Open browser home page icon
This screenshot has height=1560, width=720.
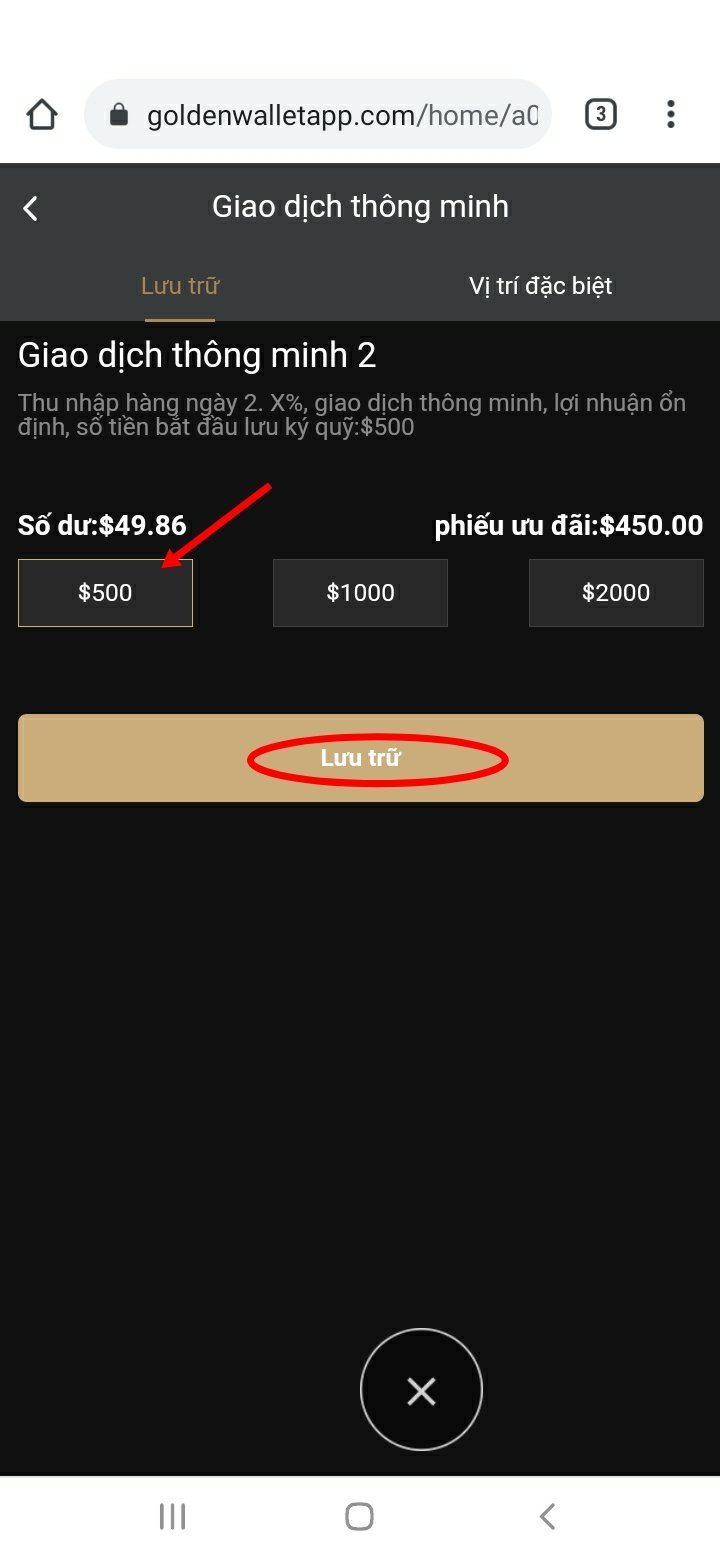[x=42, y=115]
